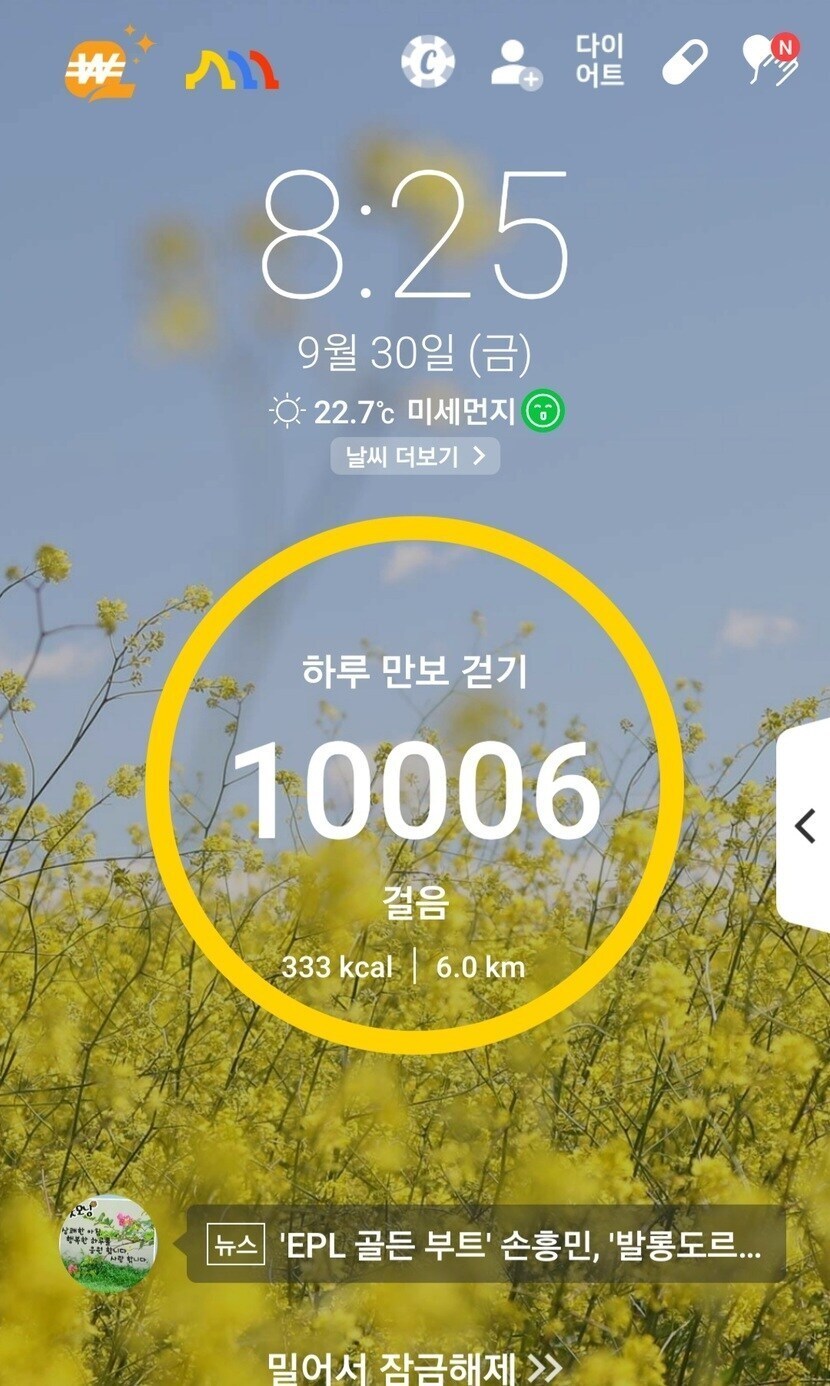Tap the round flower thumbnail beside news
Viewport: 830px width, 1386px height.
coord(108,1243)
